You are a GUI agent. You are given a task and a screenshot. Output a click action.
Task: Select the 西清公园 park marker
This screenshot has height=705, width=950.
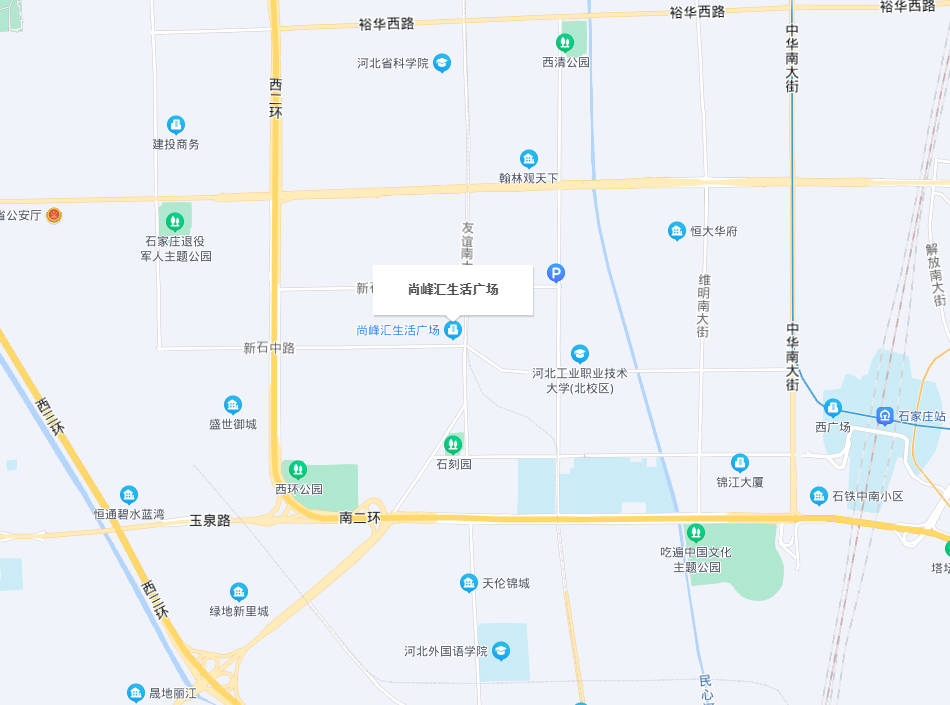[565, 42]
